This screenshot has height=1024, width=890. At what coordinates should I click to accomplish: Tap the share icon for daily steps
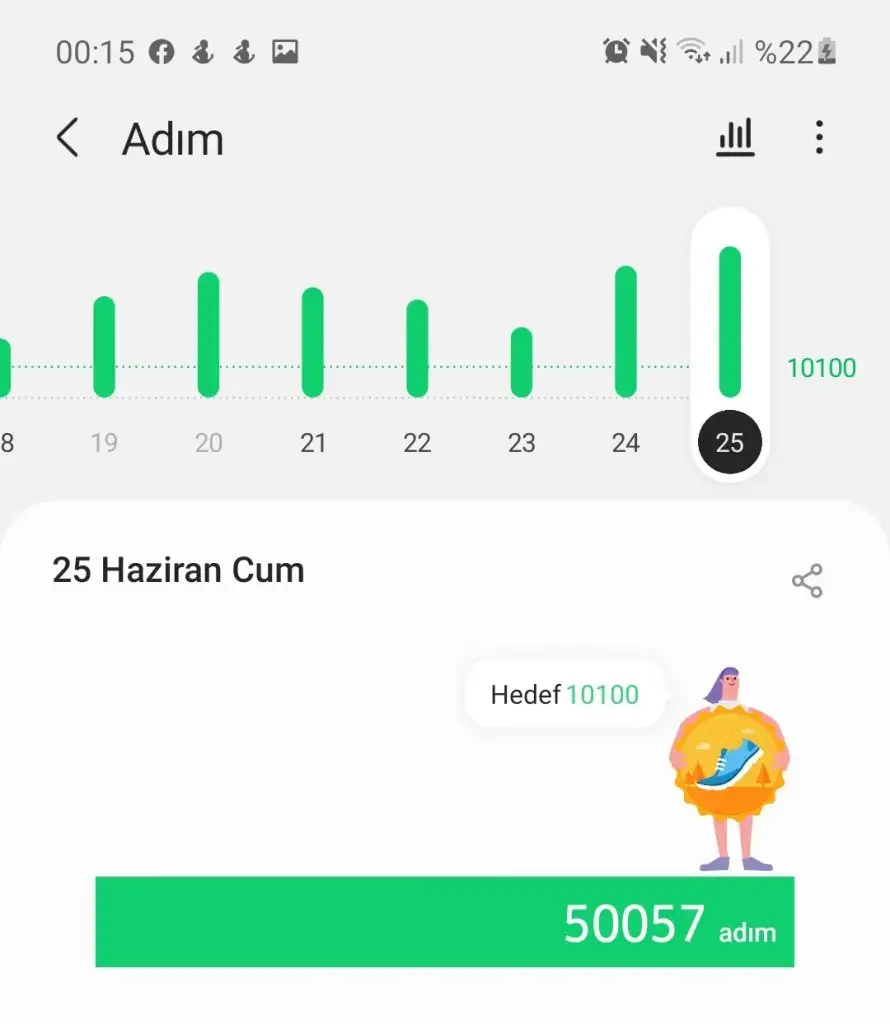[806, 580]
